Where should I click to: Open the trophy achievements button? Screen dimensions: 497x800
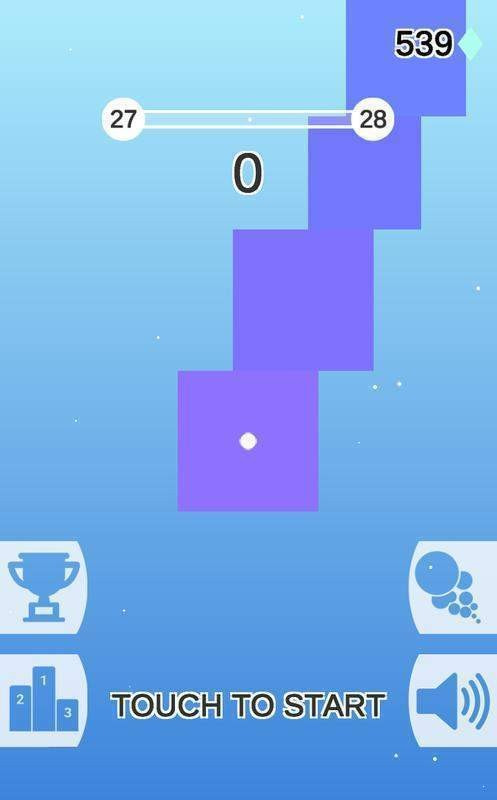[43, 587]
